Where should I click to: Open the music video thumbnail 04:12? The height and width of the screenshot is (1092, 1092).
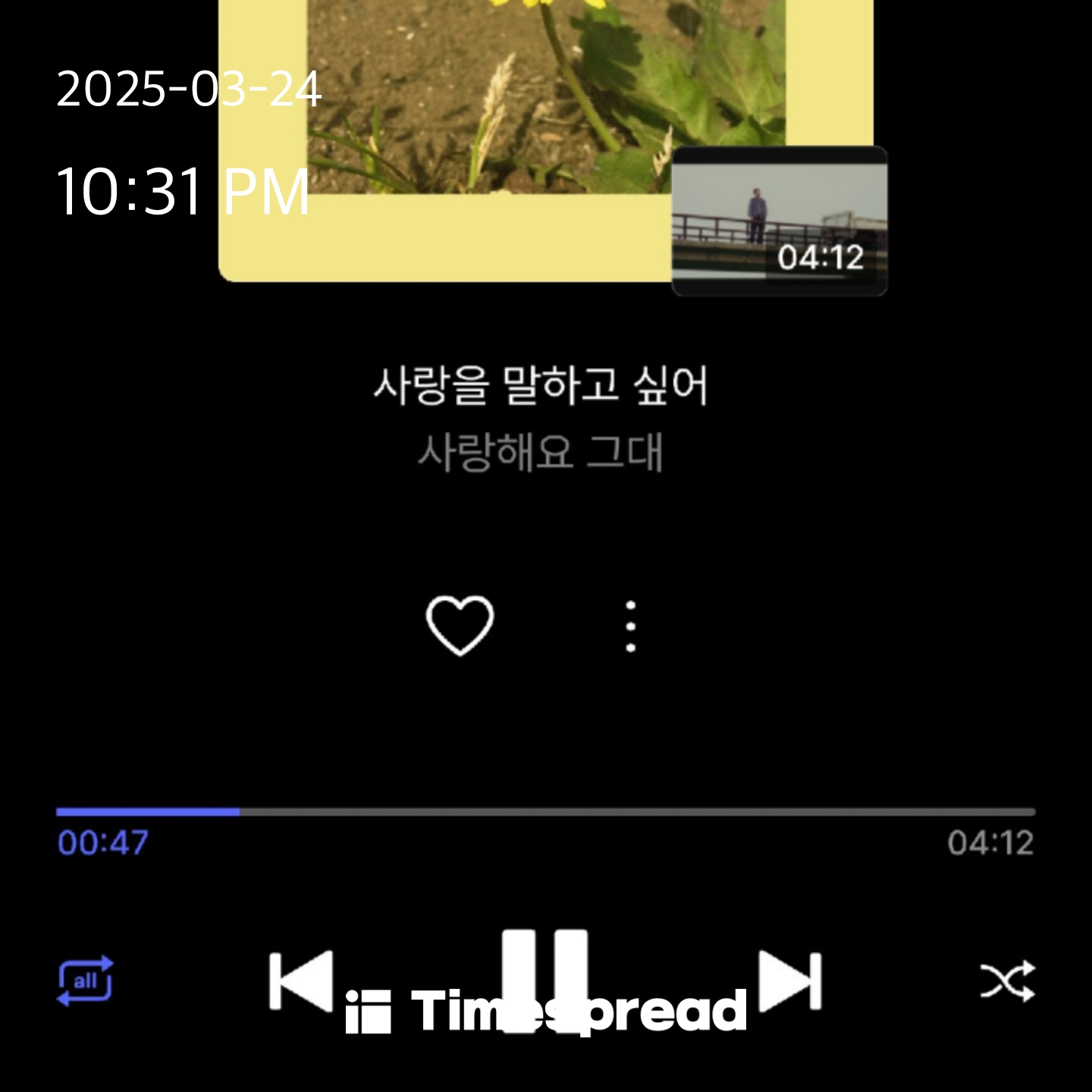pyautogui.click(x=779, y=221)
